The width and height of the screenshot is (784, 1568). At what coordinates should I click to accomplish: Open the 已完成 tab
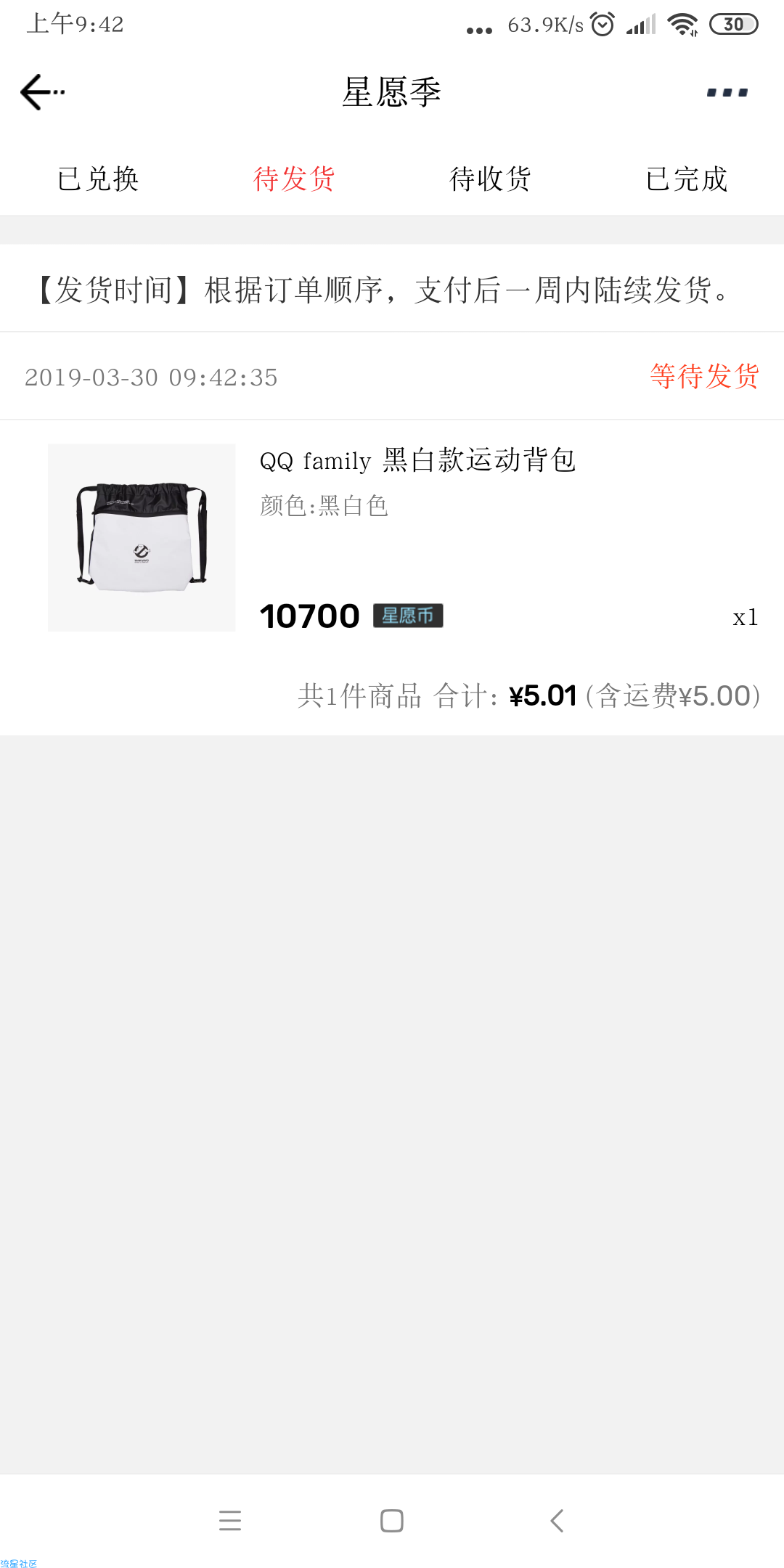point(686,179)
